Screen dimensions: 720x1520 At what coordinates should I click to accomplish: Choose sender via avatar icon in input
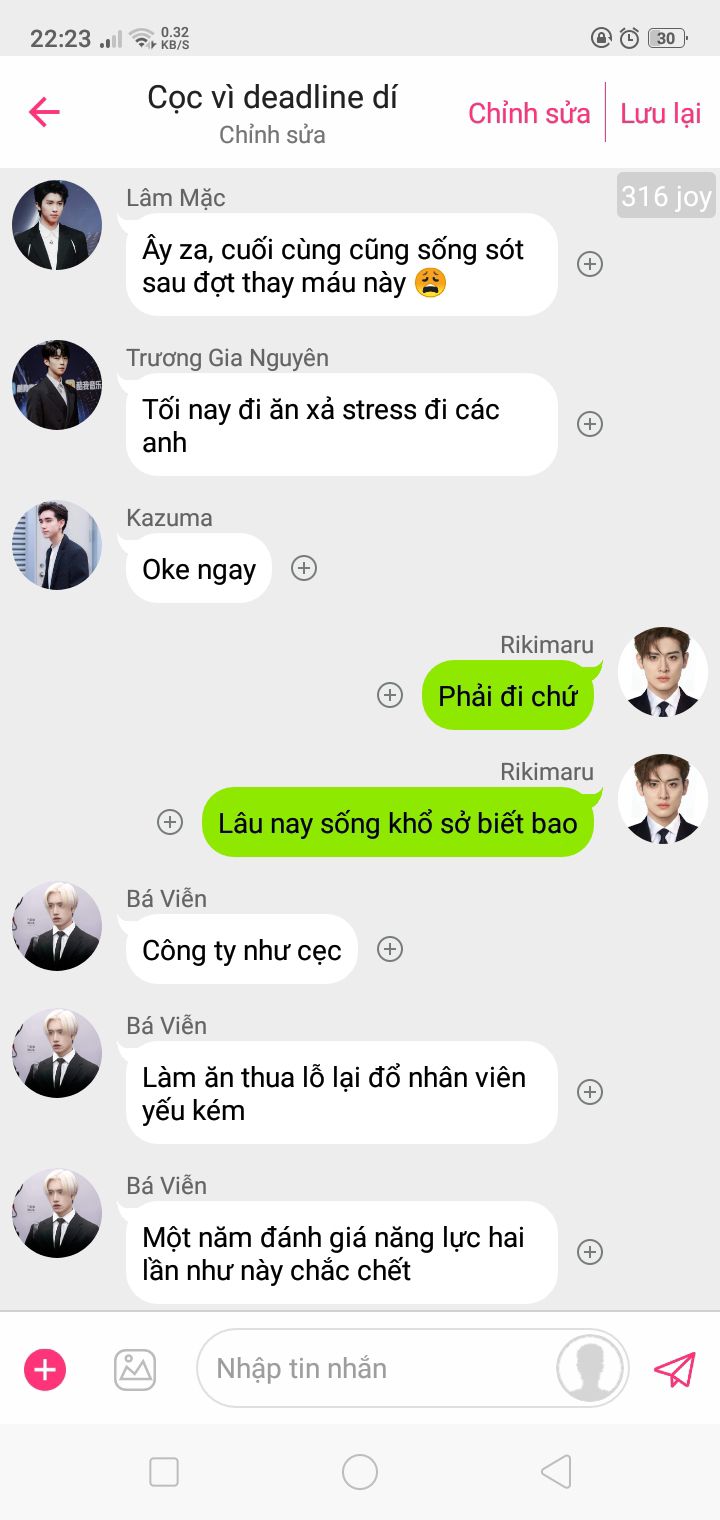pyautogui.click(x=590, y=1369)
